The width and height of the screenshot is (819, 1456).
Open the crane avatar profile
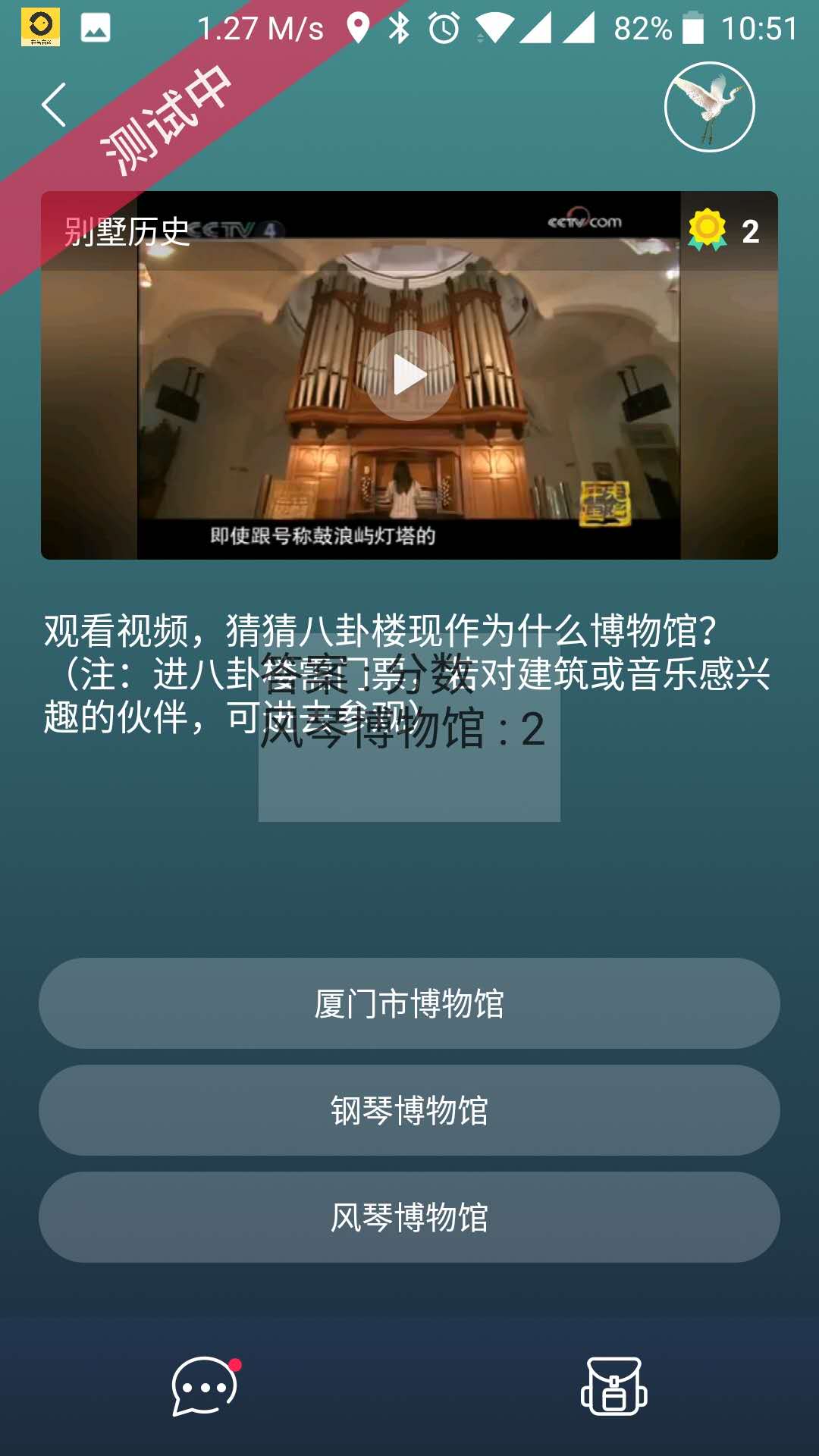[x=709, y=107]
